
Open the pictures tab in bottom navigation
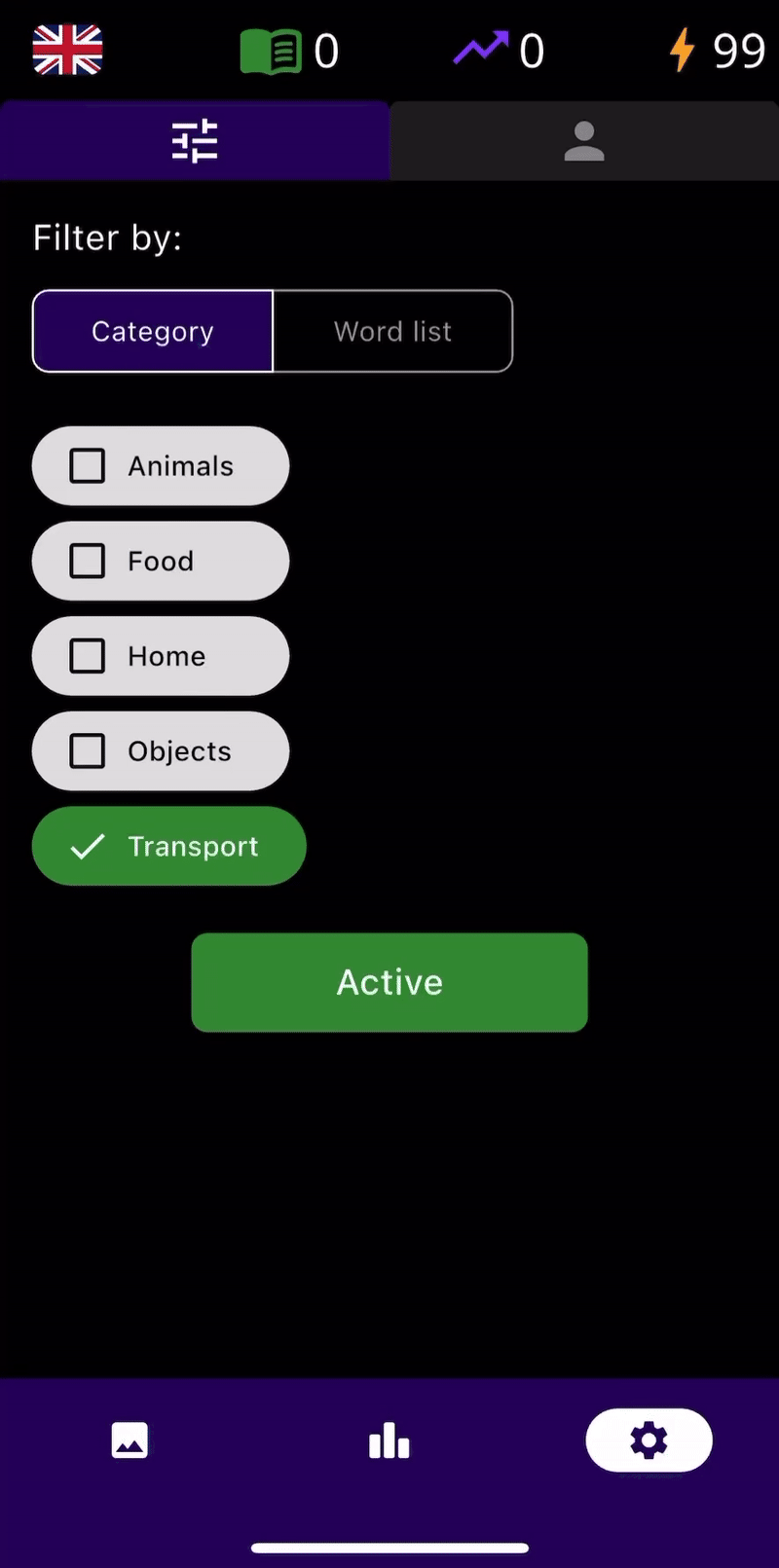130,1440
